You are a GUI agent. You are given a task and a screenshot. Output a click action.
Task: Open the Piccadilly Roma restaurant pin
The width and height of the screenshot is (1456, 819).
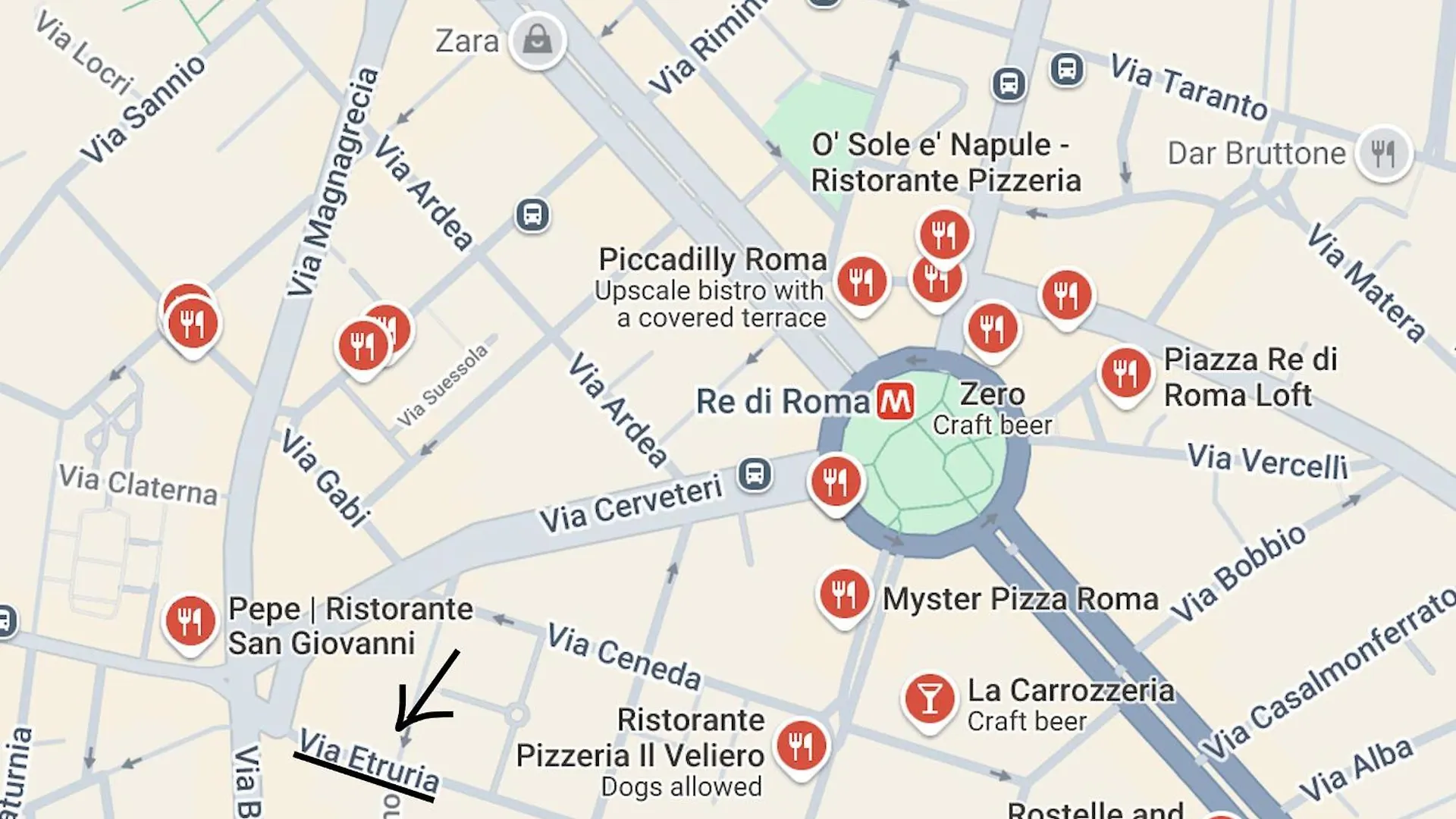pos(861,281)
